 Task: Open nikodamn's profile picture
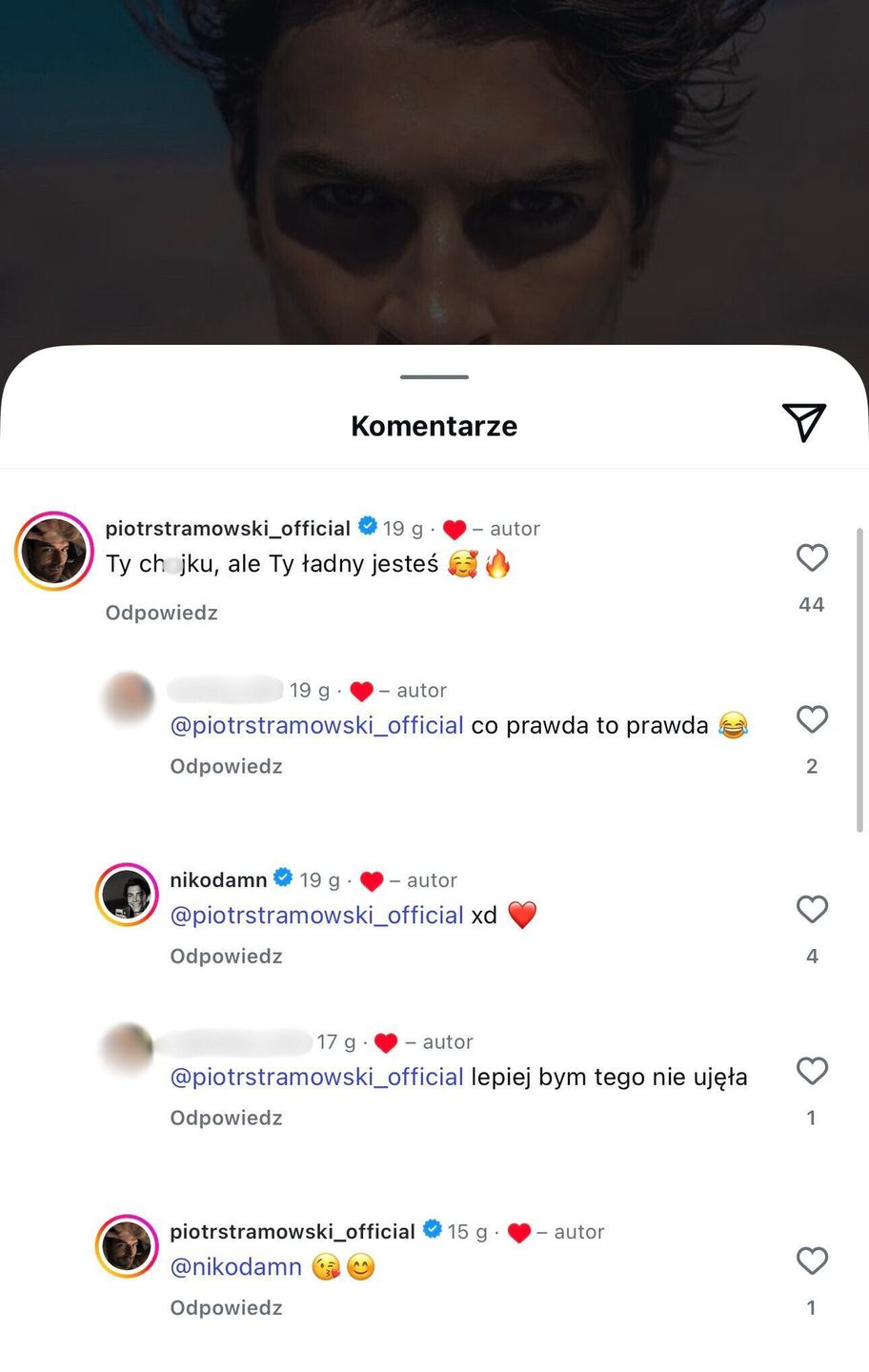coord(127,895)
